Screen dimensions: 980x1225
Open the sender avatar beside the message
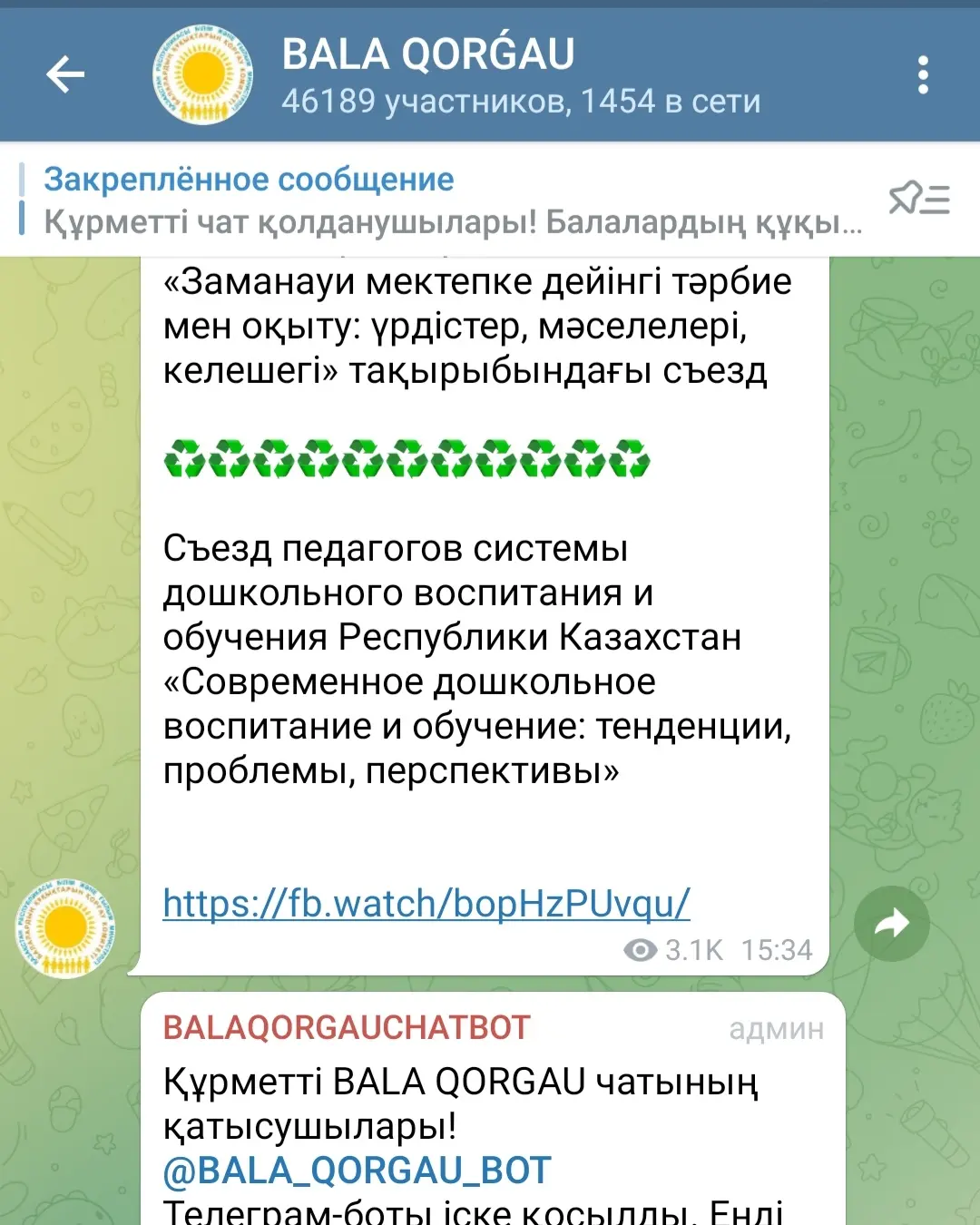point(65,927)
